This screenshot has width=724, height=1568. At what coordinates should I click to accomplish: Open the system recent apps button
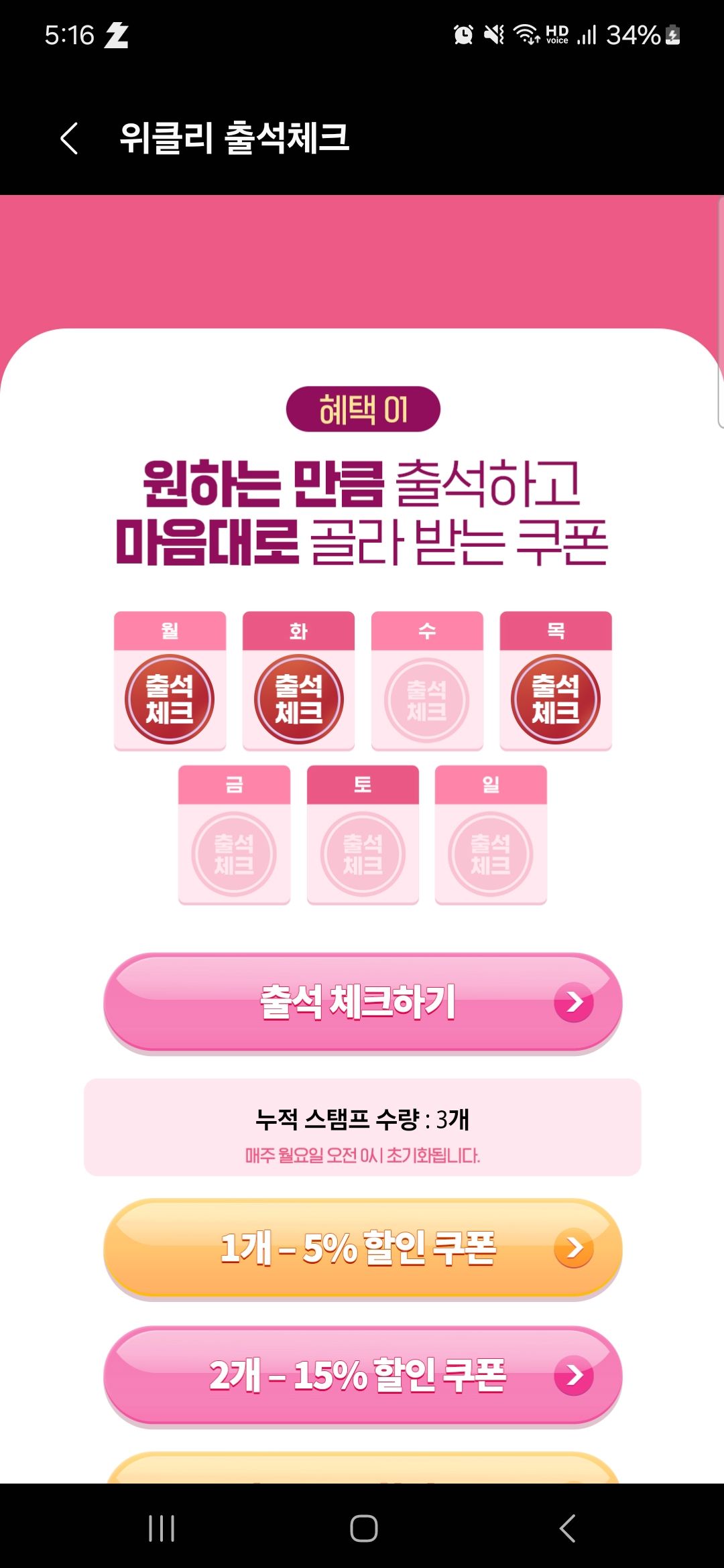pyautogui.click(x=162, y=1528)
